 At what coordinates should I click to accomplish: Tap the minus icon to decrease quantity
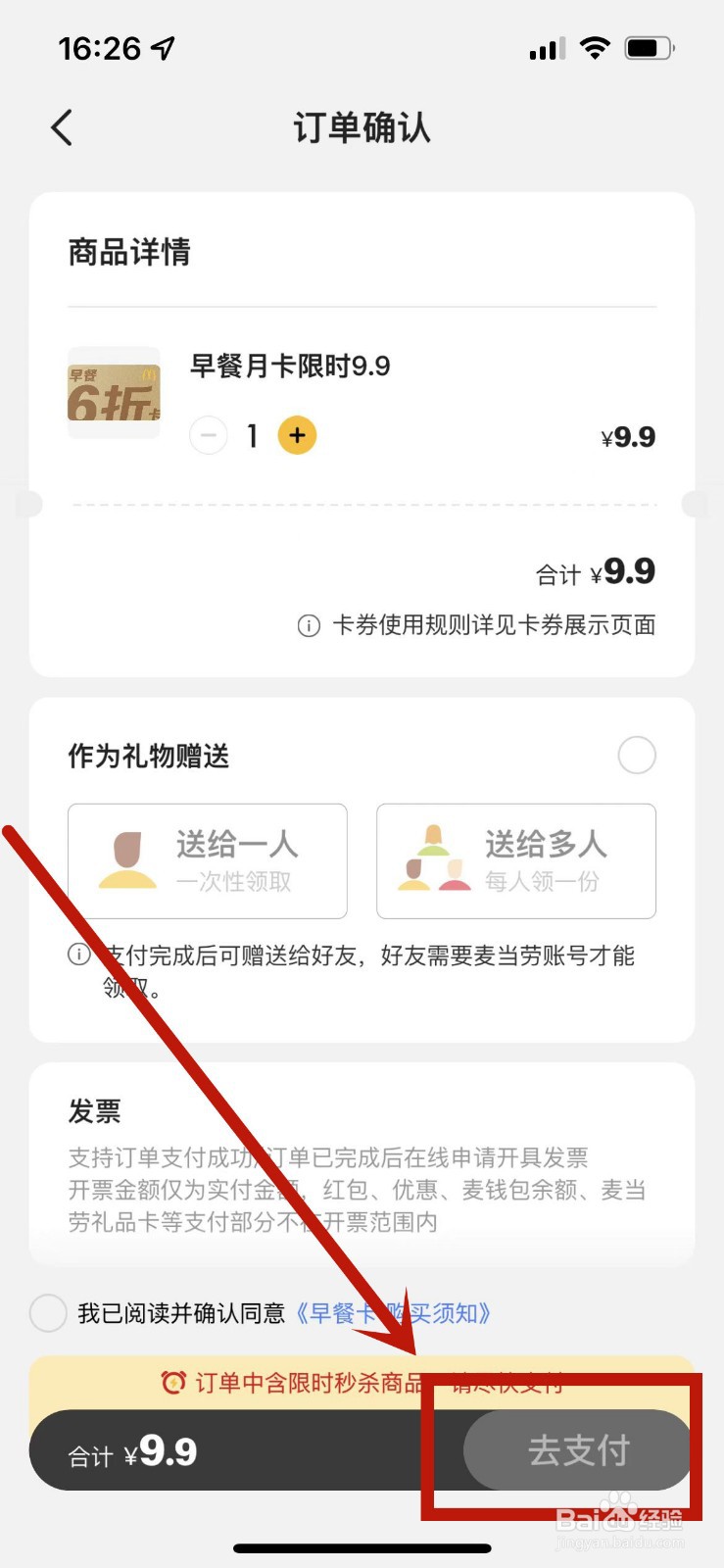(208, 435)
